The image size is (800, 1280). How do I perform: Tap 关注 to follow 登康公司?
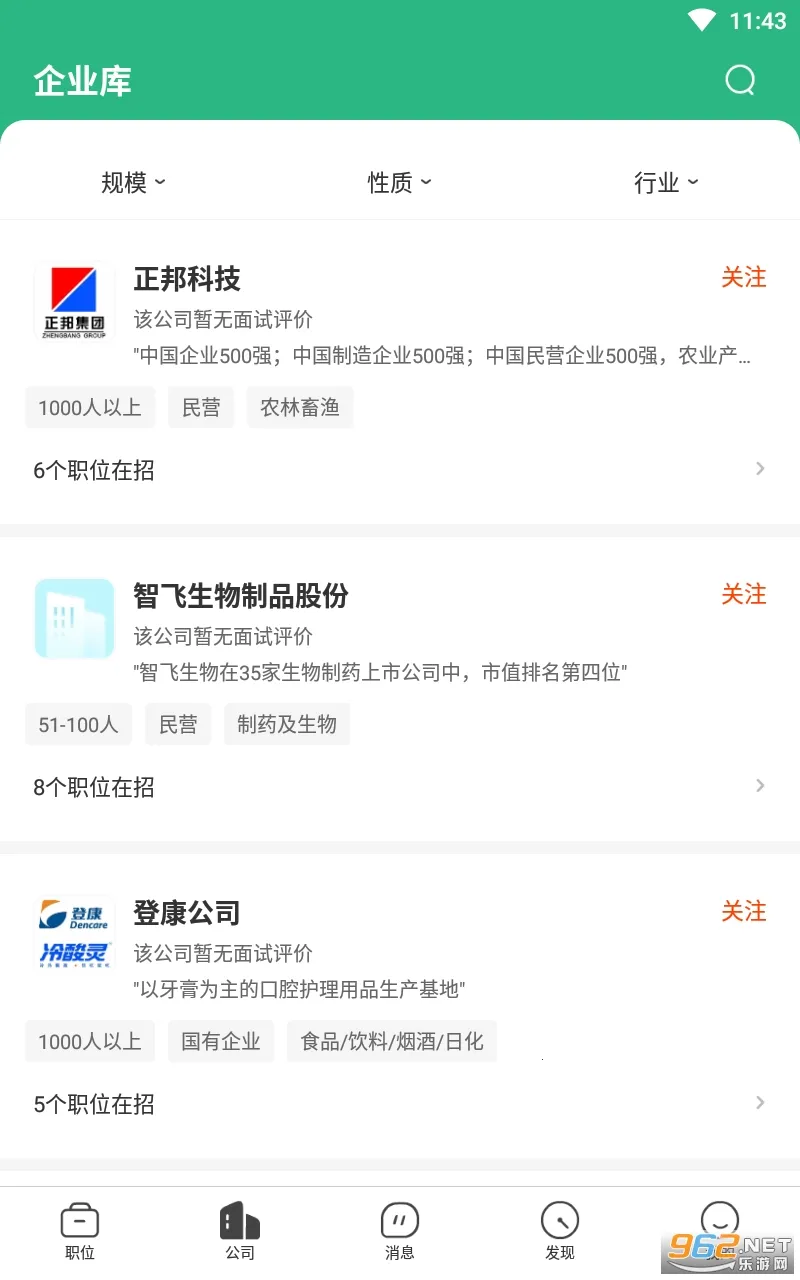(x=744, y=912)
